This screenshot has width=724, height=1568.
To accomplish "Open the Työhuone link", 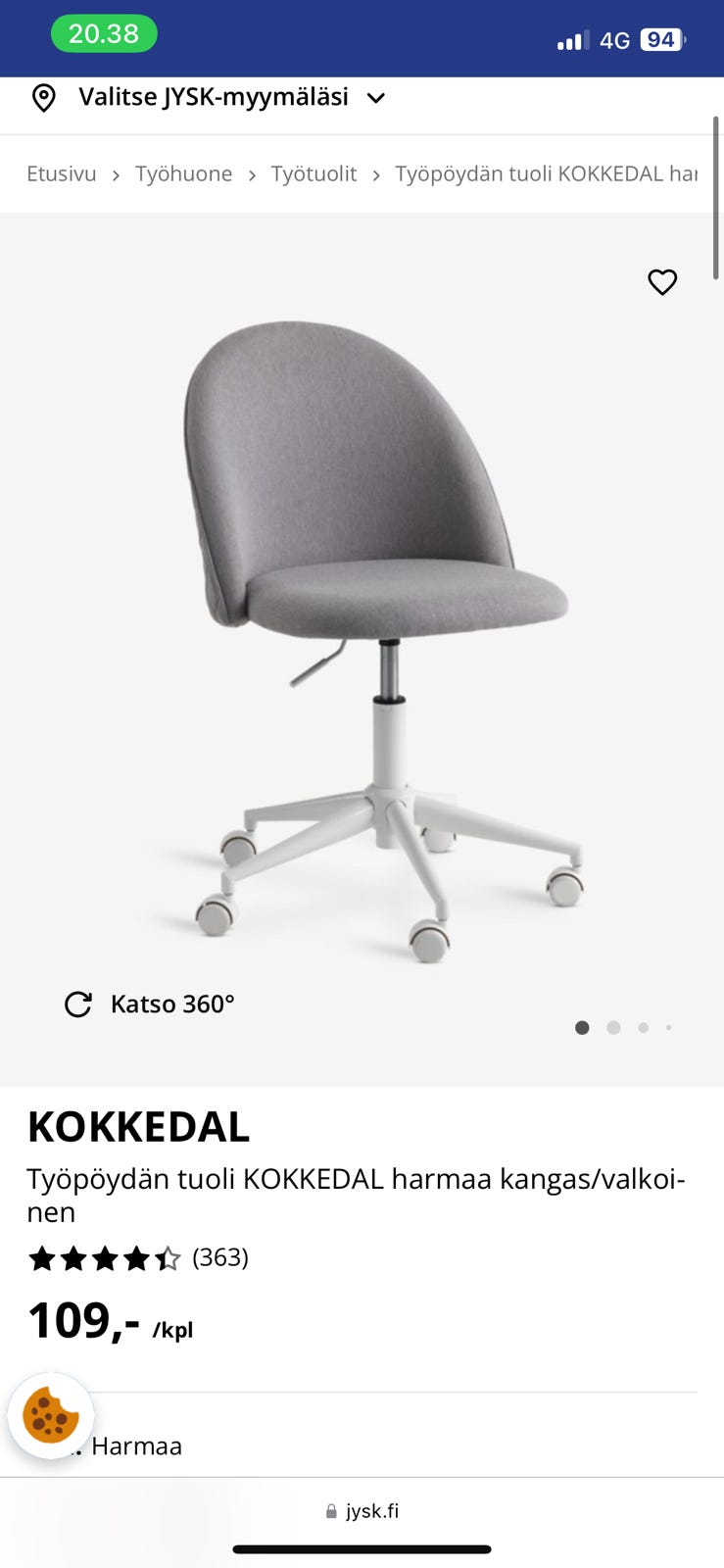I will [x=183, y=174].
